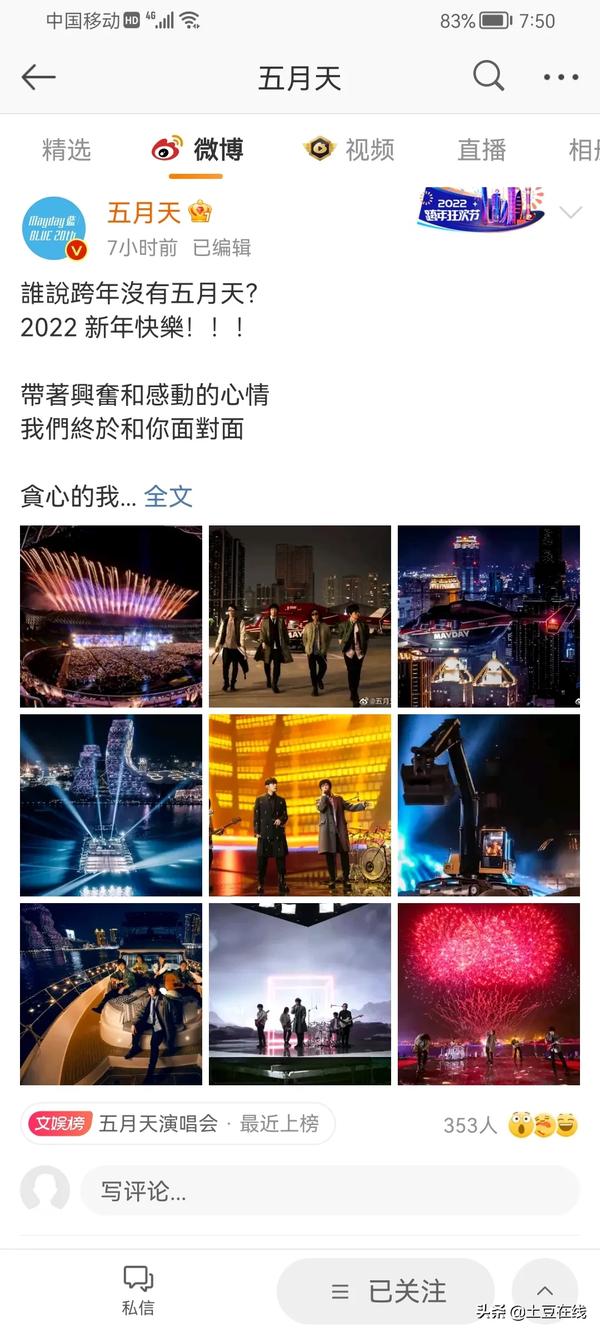Open search on 五月天's page
600x1333 pixels.
click(x=488, y=76)
